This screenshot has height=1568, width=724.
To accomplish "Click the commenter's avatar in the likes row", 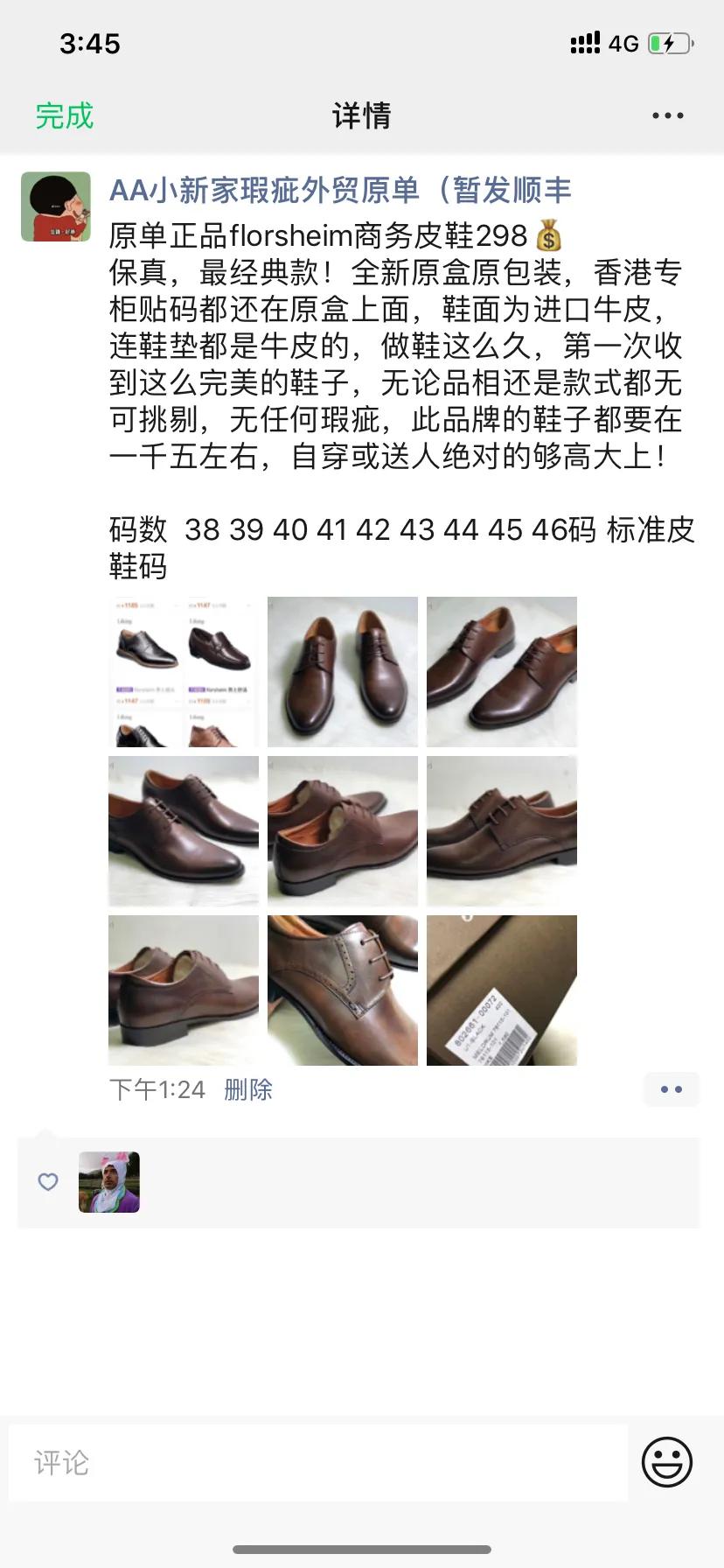I will [107, 1182].
